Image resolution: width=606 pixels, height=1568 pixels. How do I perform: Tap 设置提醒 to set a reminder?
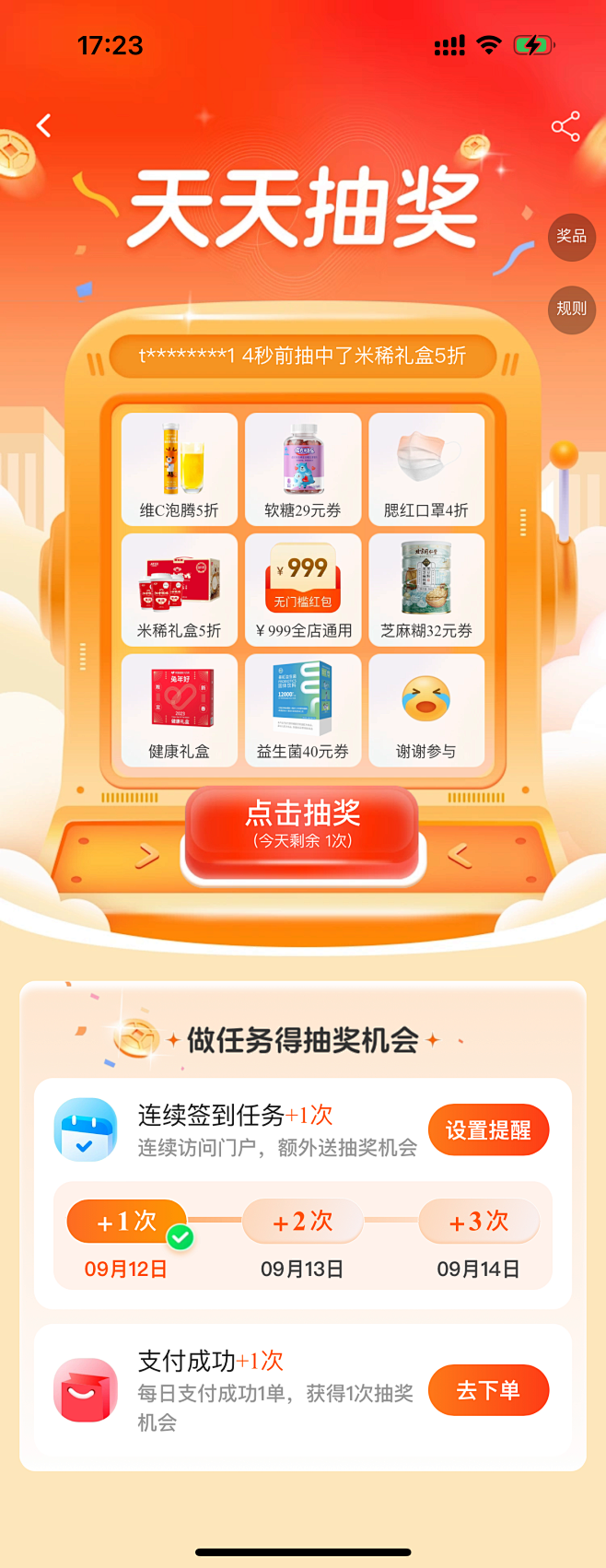coord(488,1130)
